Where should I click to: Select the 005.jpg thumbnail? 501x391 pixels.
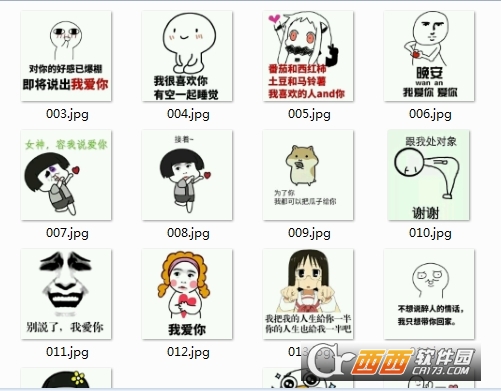click(x=308, y=56)
